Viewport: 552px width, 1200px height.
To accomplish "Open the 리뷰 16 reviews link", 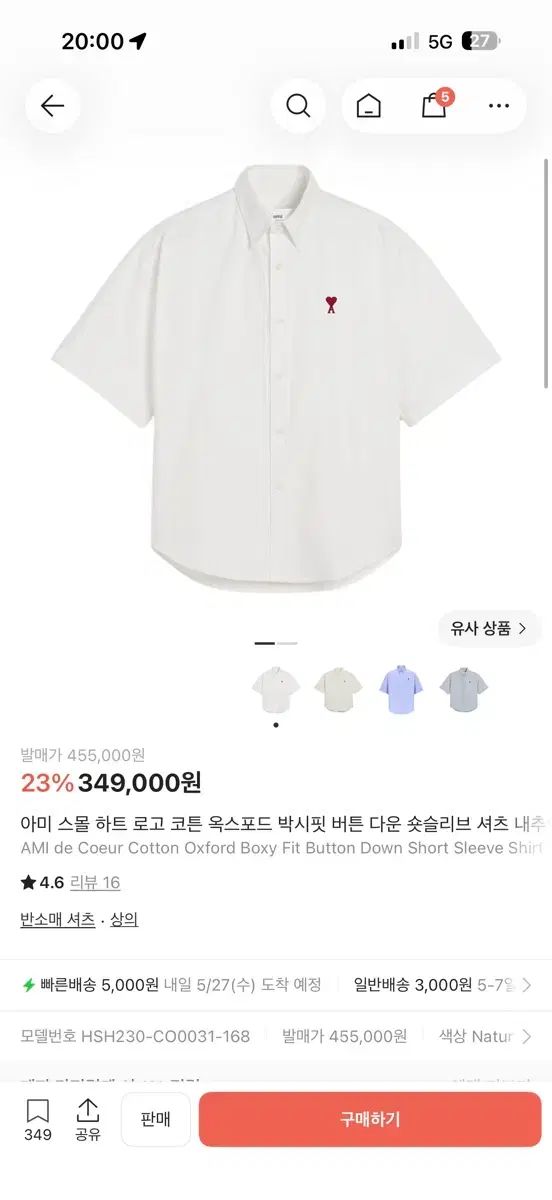I will tap(95, 882).
